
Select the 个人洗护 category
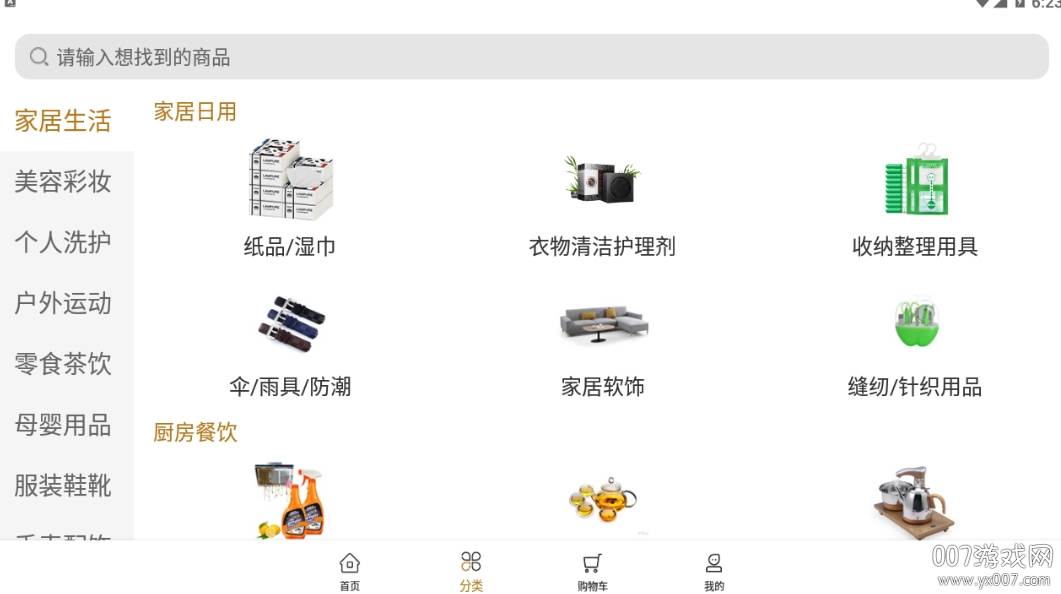point(63,242)
